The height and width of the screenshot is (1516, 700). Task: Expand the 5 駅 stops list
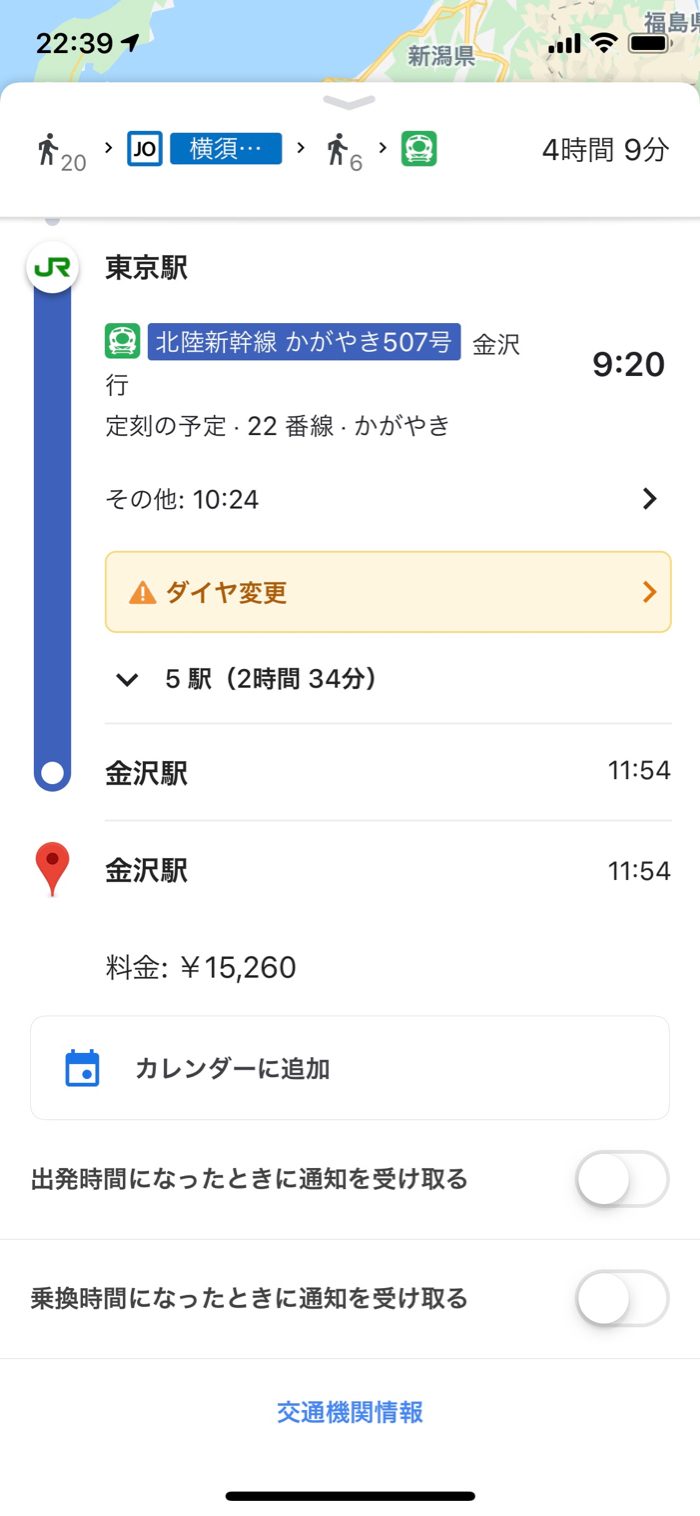pos(246,680)
